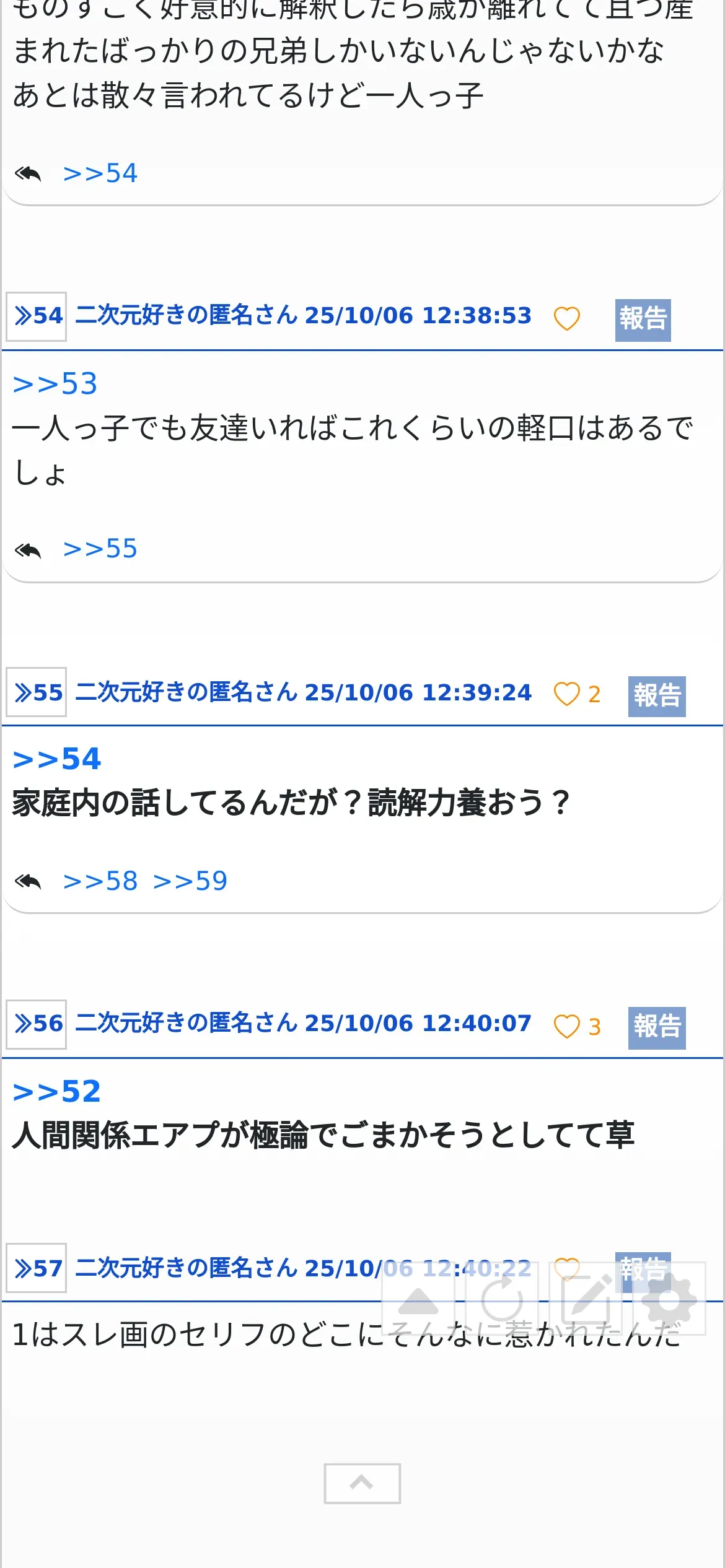Tap the bottom chevron-up button
Screen dimensions: 725x1568
tap(362, 1483)
